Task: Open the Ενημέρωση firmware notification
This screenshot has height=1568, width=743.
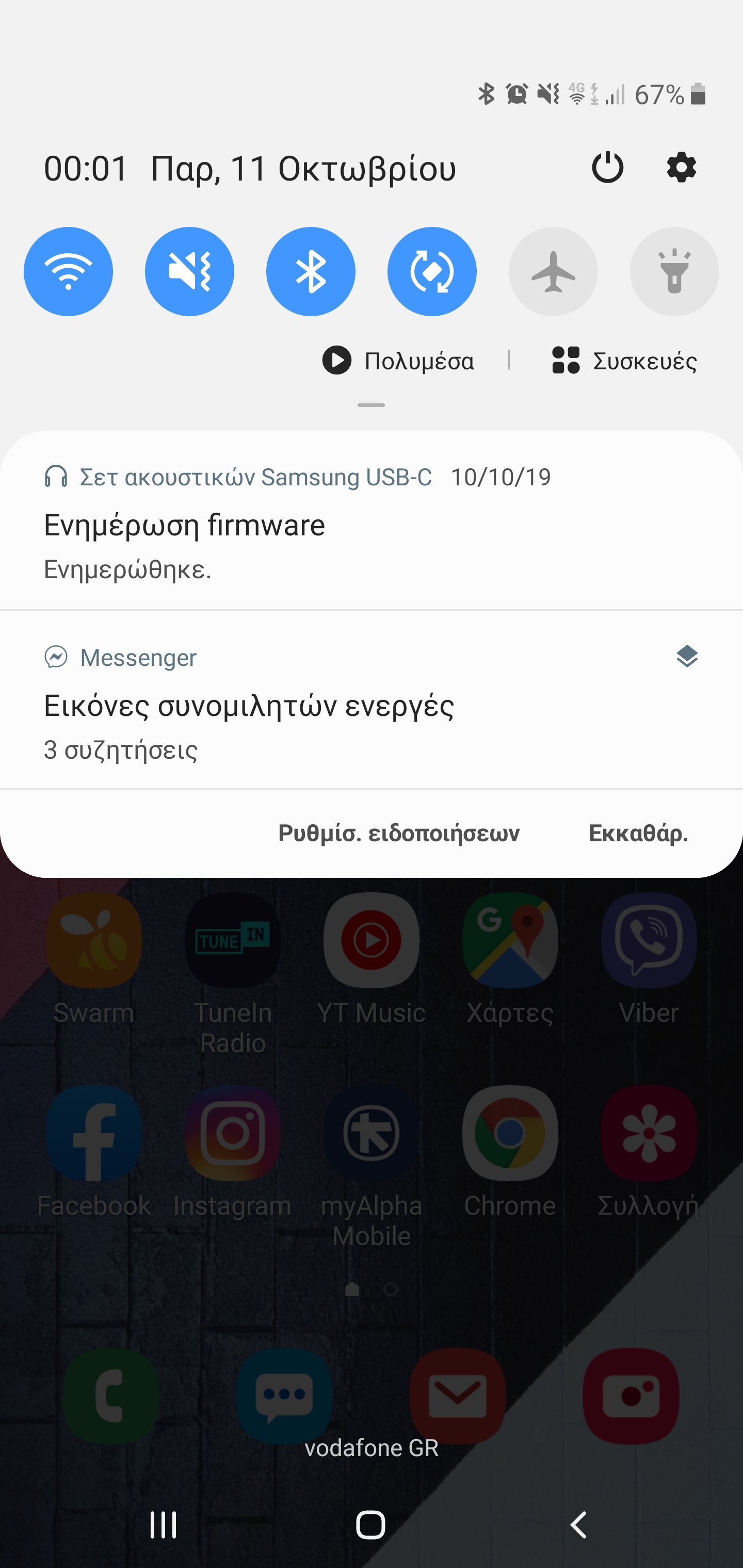Action: (x=372, y=521)
